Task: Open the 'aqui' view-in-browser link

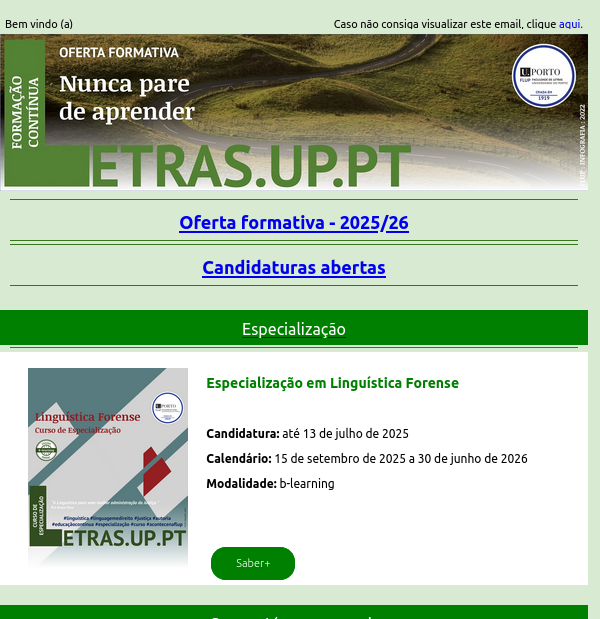Action: (x=569, y=24)
